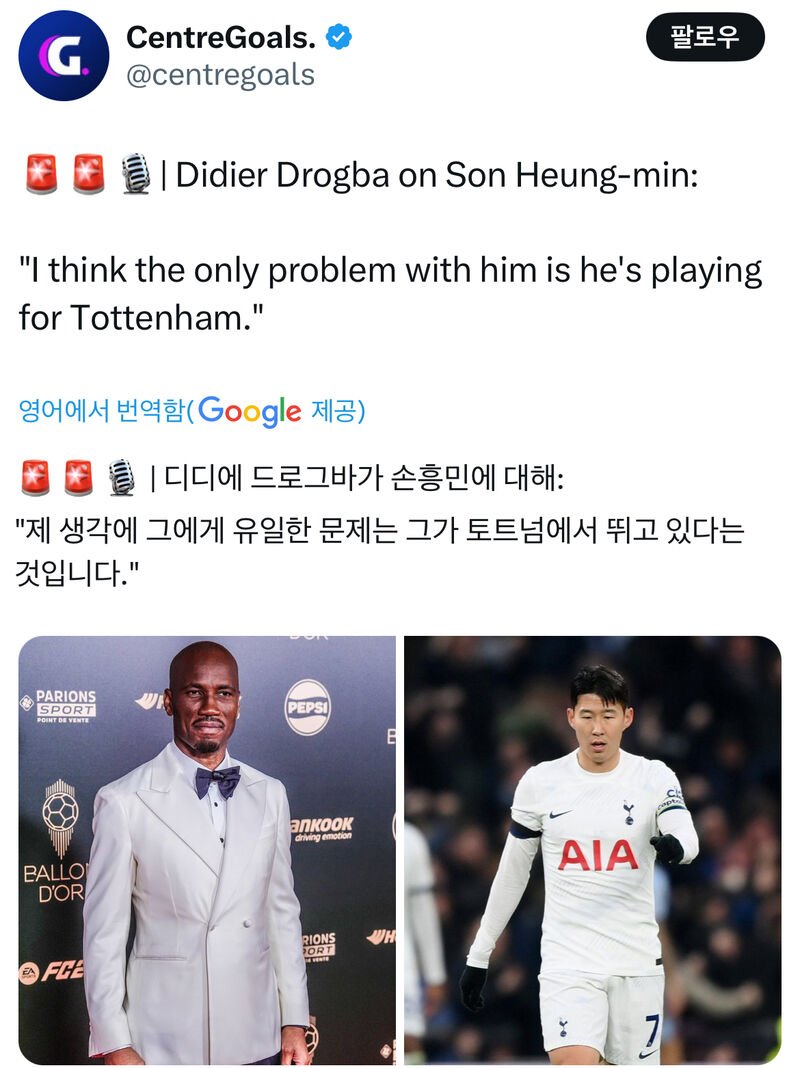Open the @centregoals handle

(220, 74)
